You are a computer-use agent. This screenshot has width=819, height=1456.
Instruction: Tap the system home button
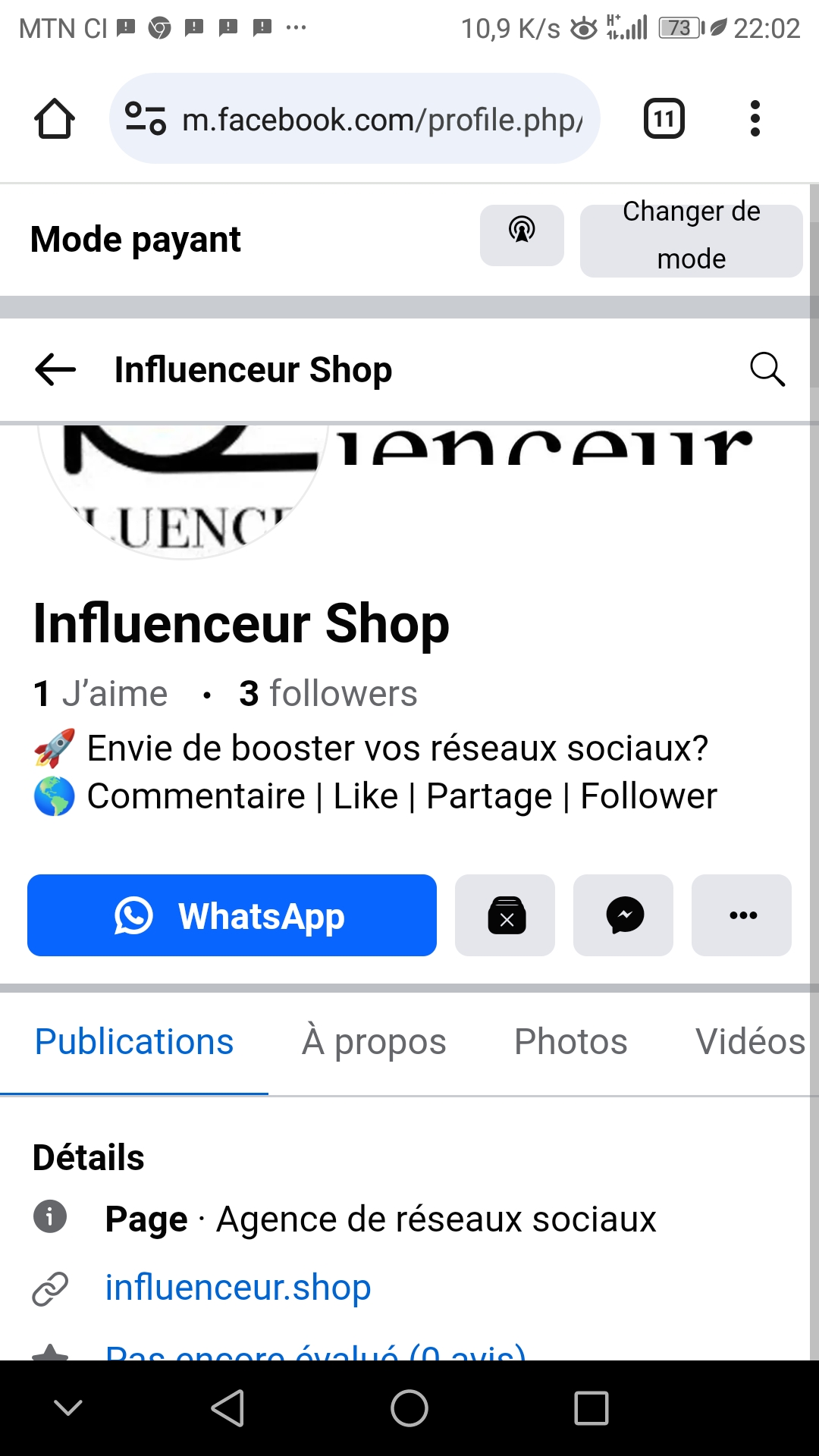[409, 1408]
